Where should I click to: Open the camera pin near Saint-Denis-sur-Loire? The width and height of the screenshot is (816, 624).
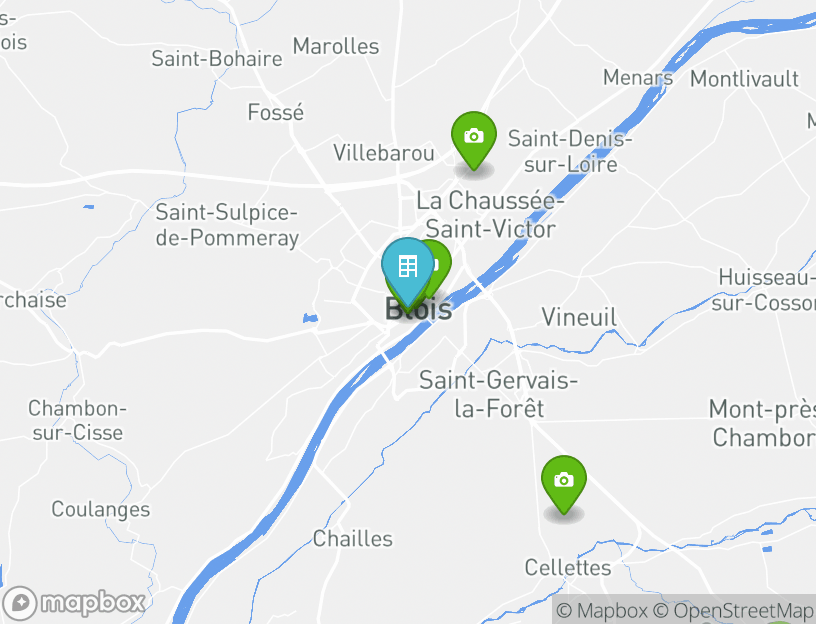coord(474,138)
